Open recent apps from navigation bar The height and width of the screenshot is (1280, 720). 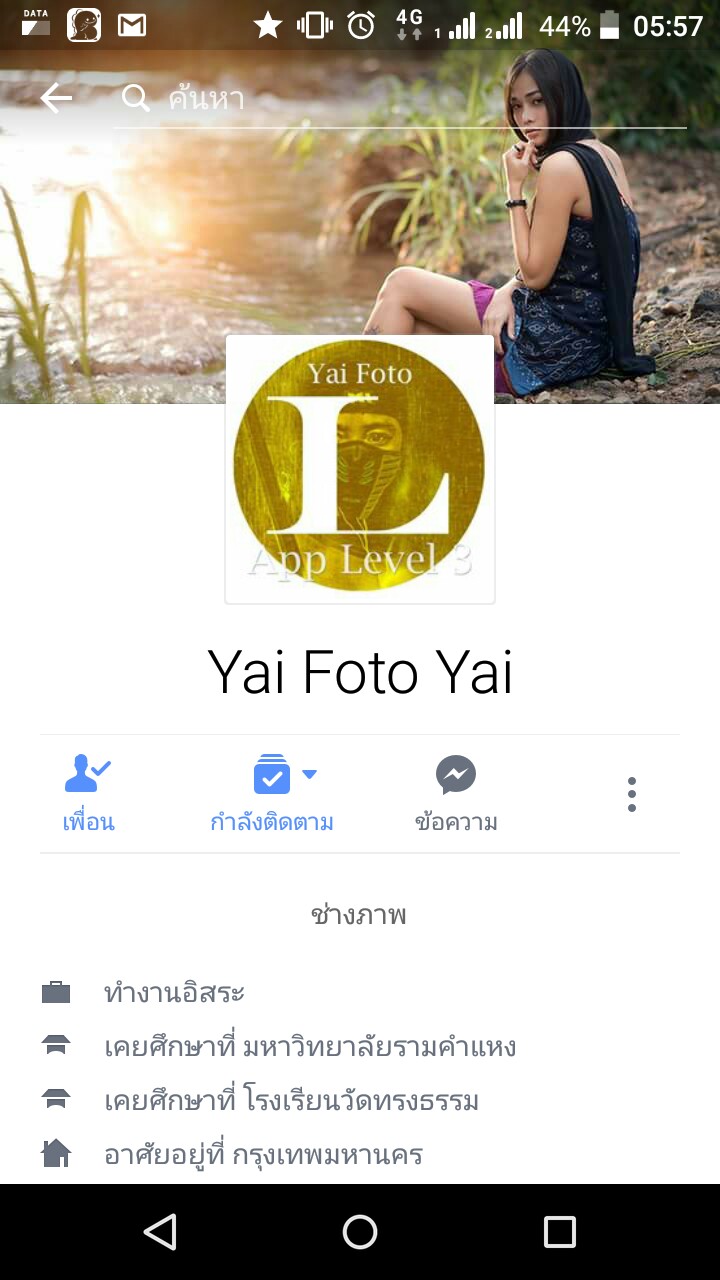coord(559,1232)
